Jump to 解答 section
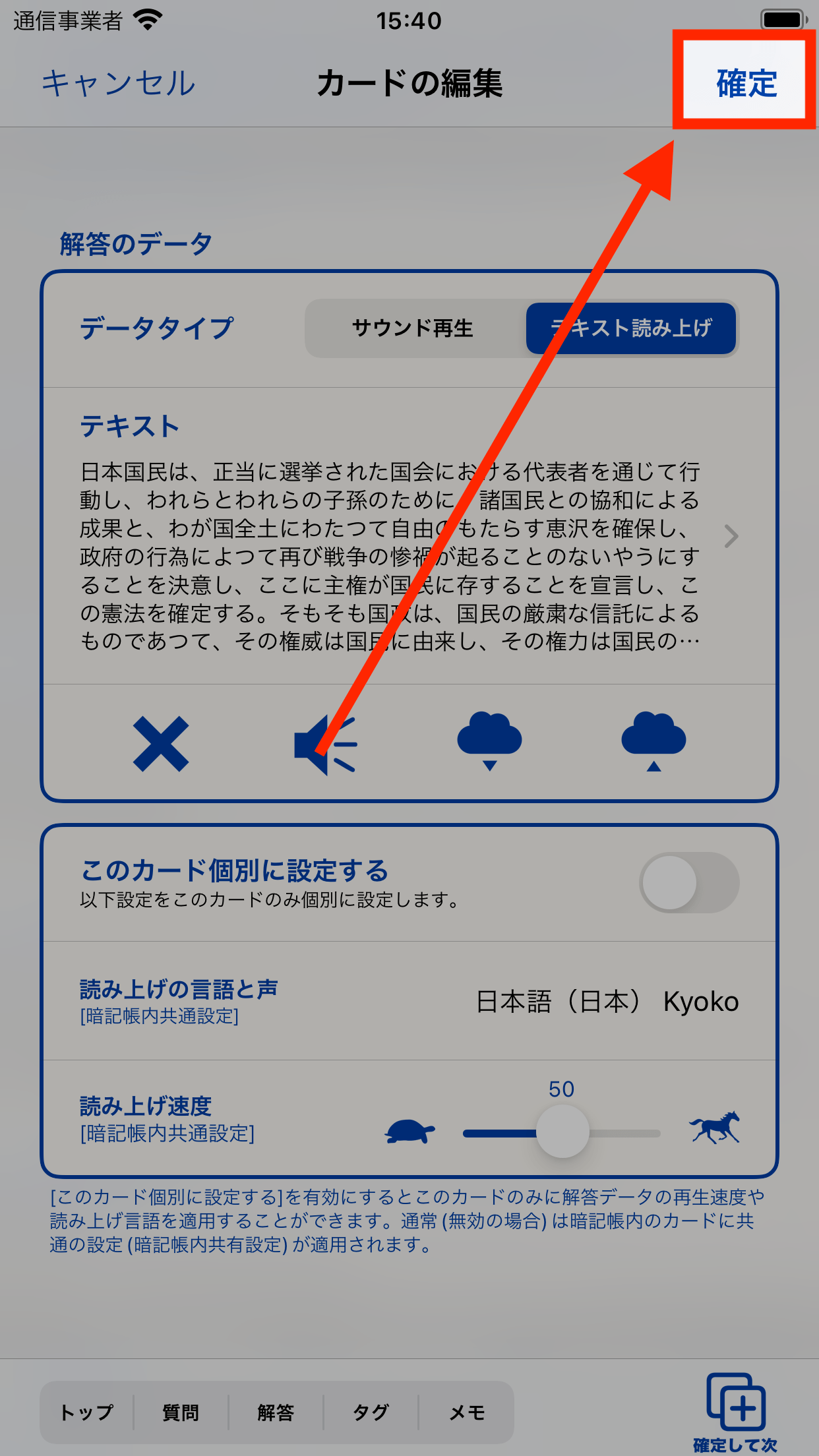 tap(276, 1412)
